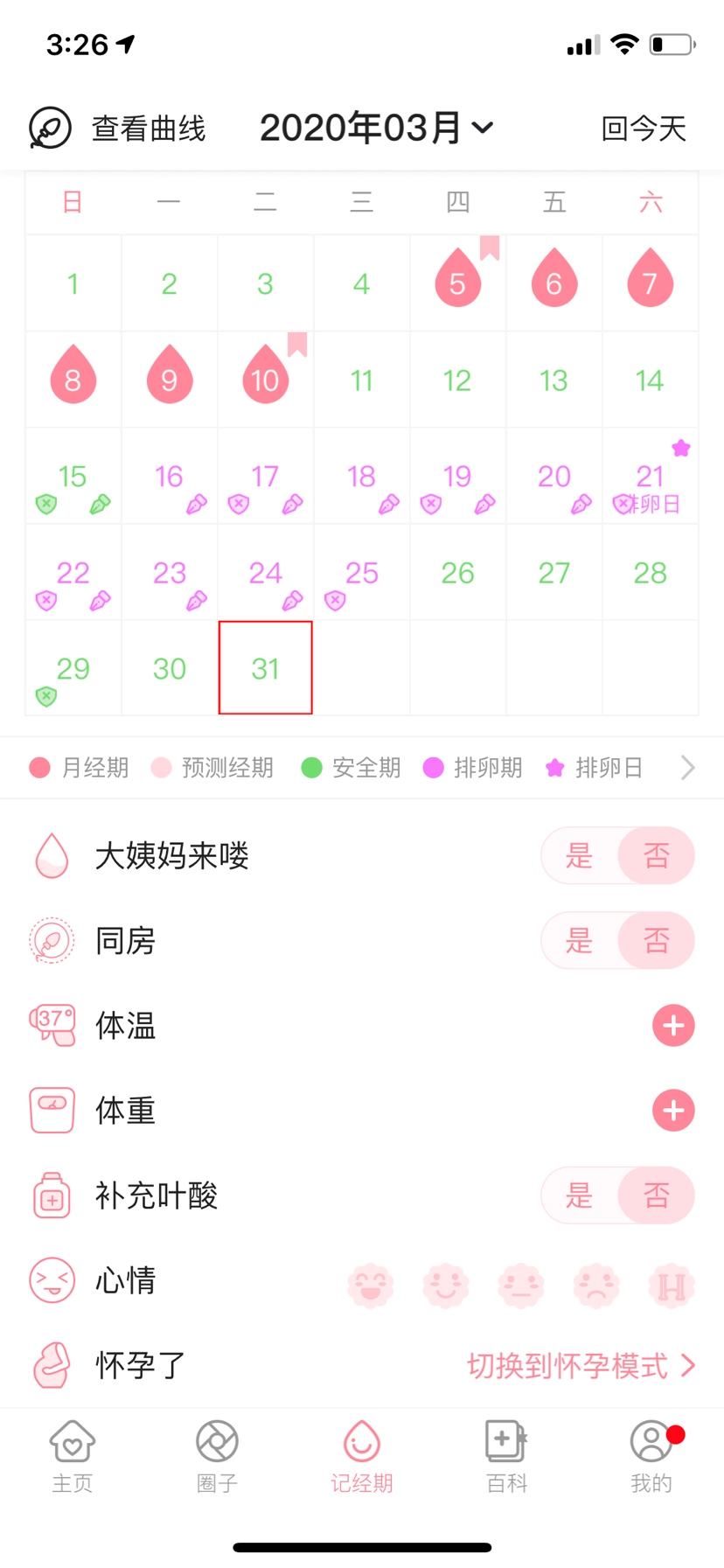Go to the 我的 tab

click(x=651, y=1457)
